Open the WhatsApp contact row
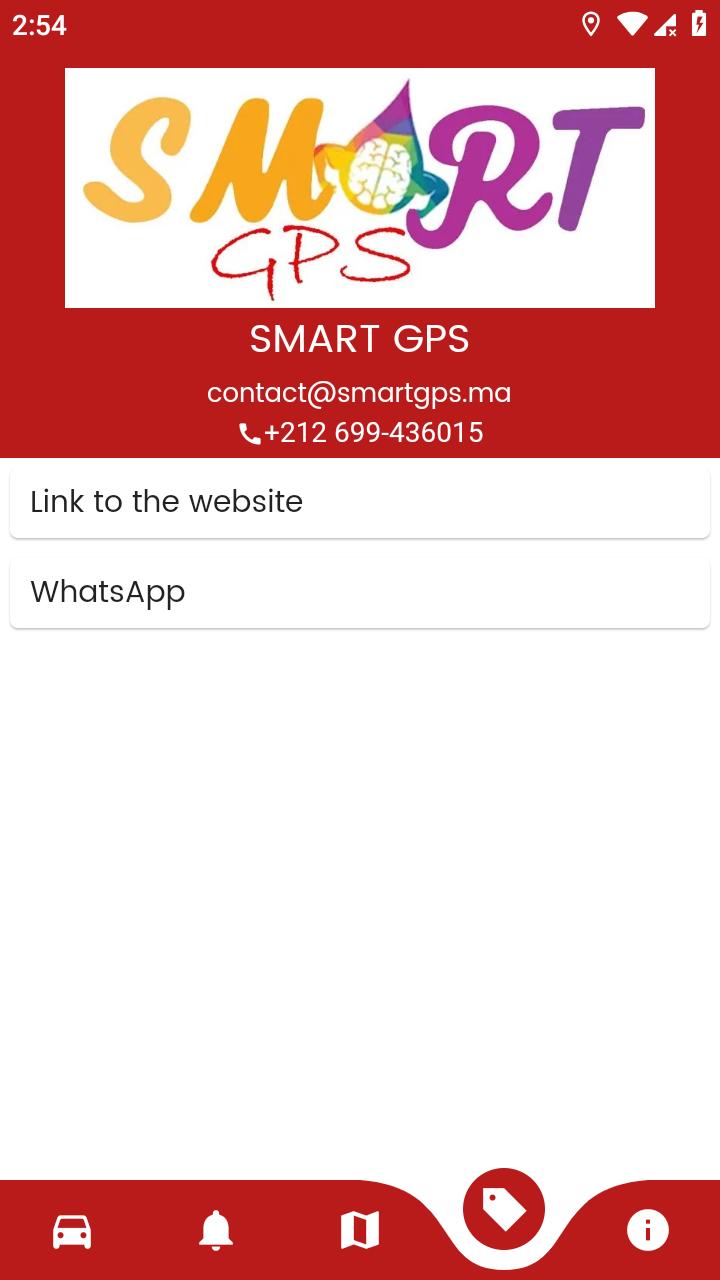This screenshot has width=720, height=1280. [360, 592]
